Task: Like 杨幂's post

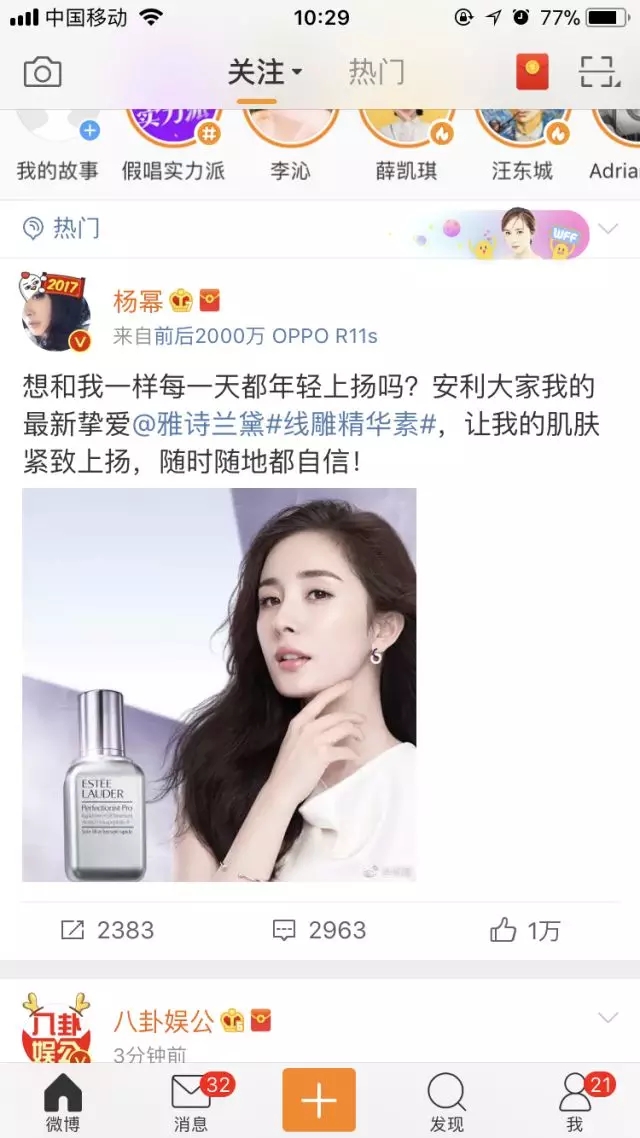Action: (x=525, y=930)
